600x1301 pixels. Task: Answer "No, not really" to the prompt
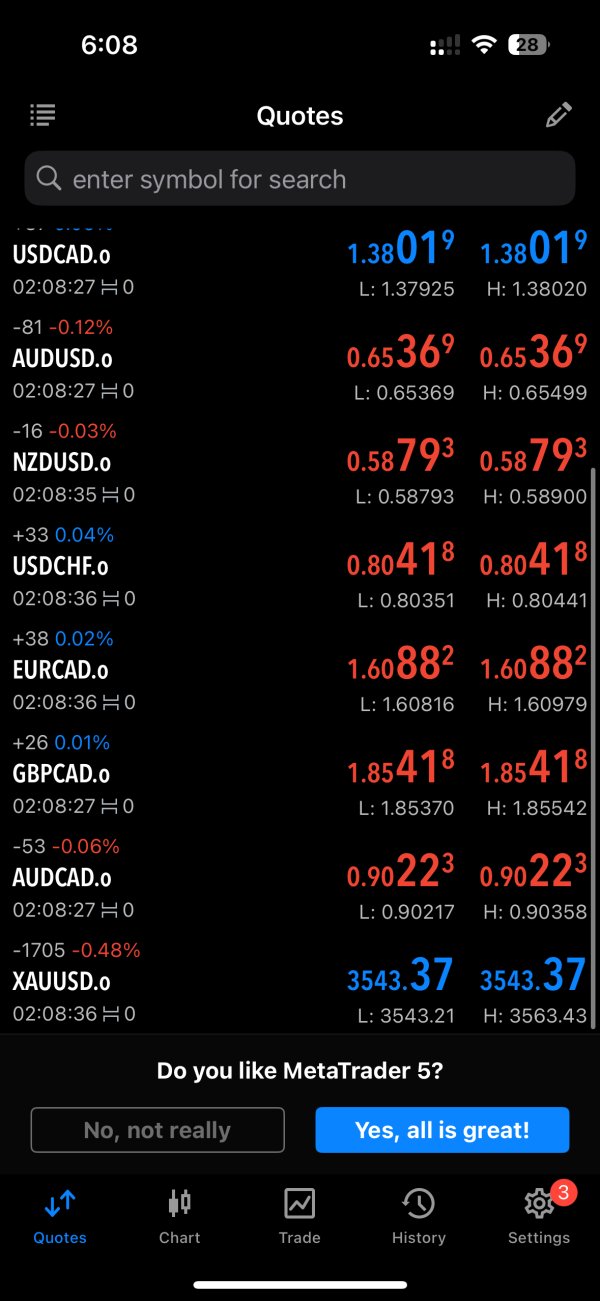[158, 1130]
